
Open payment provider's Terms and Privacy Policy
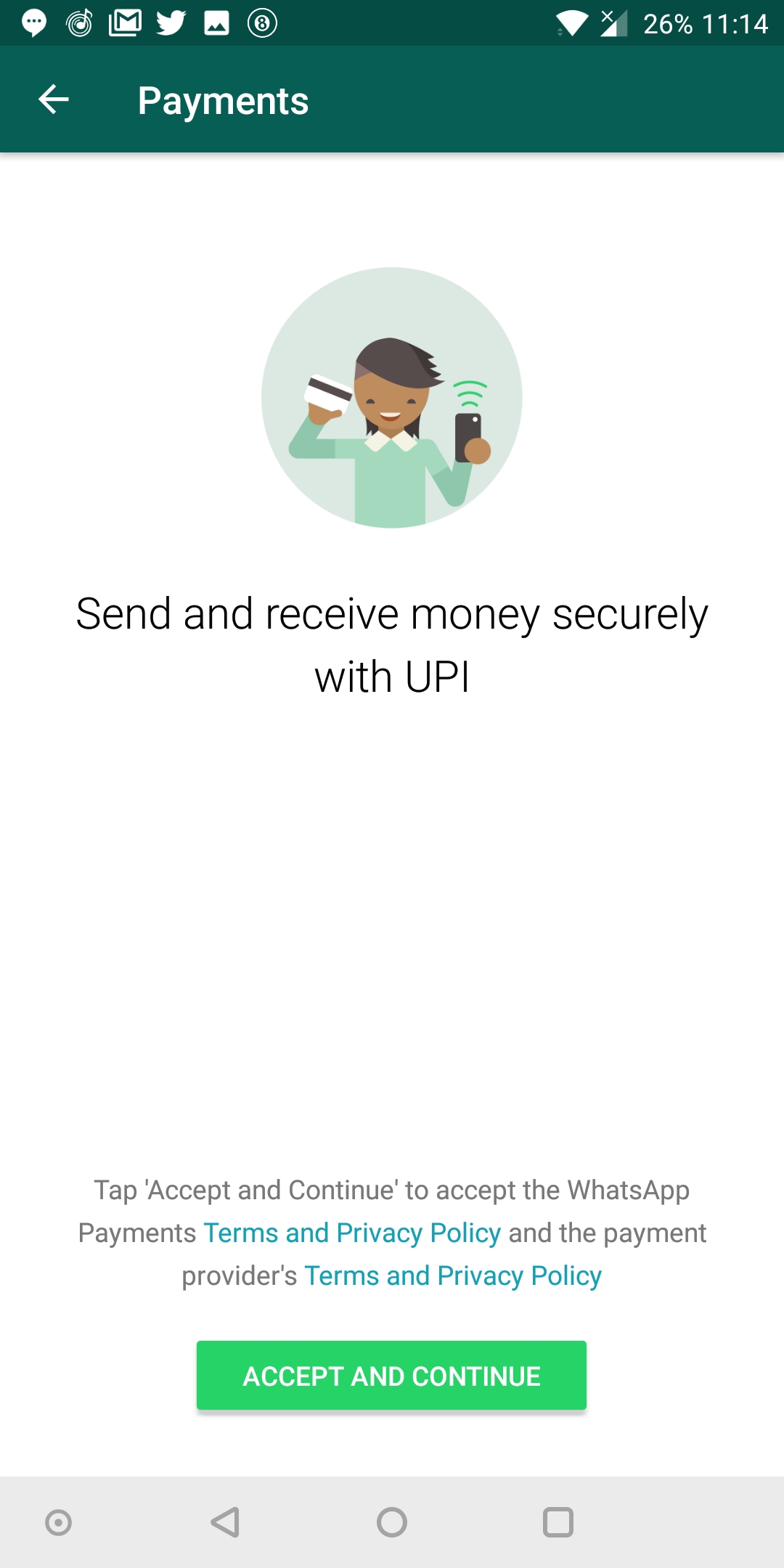(453, 1275)
